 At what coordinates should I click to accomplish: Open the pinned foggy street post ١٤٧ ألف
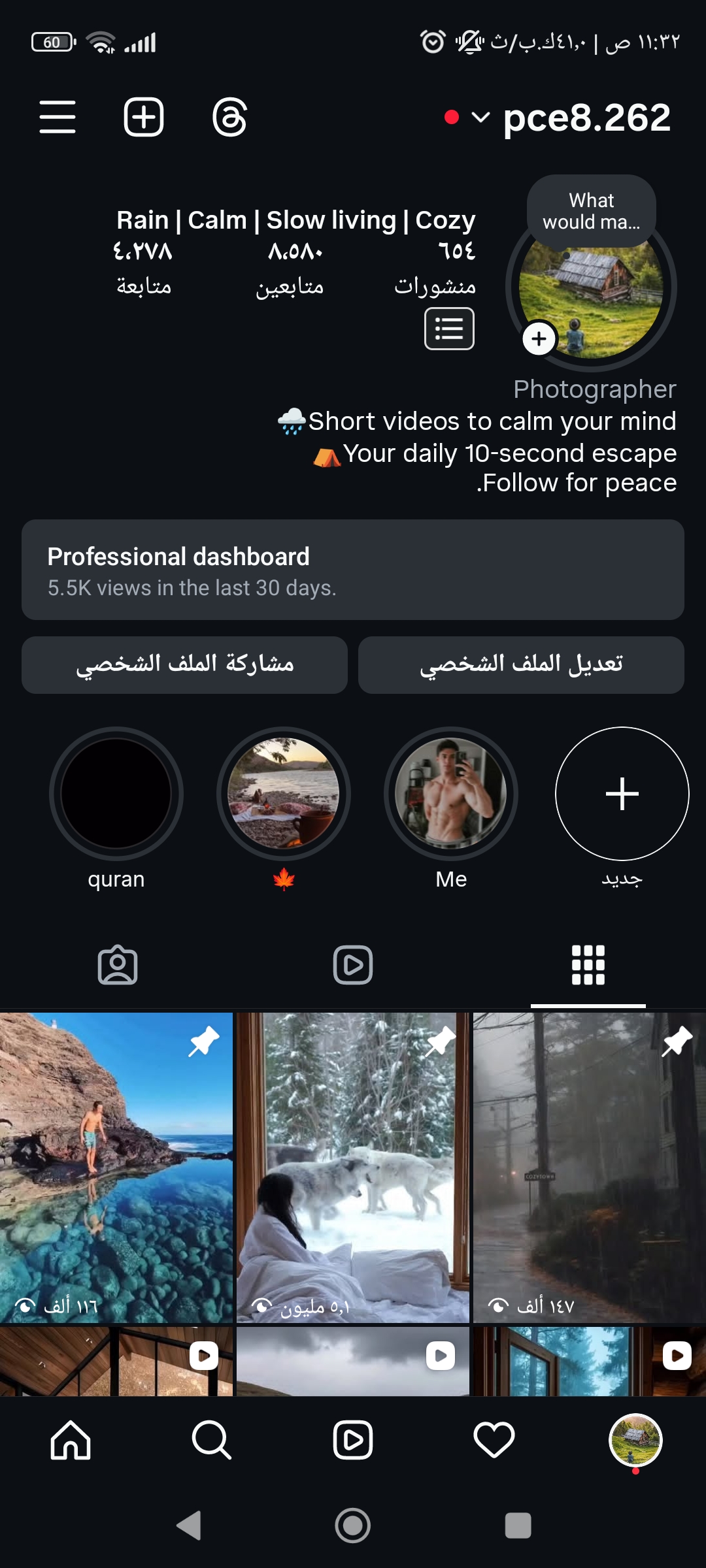pyautogui.click(x=588, y=1166)
